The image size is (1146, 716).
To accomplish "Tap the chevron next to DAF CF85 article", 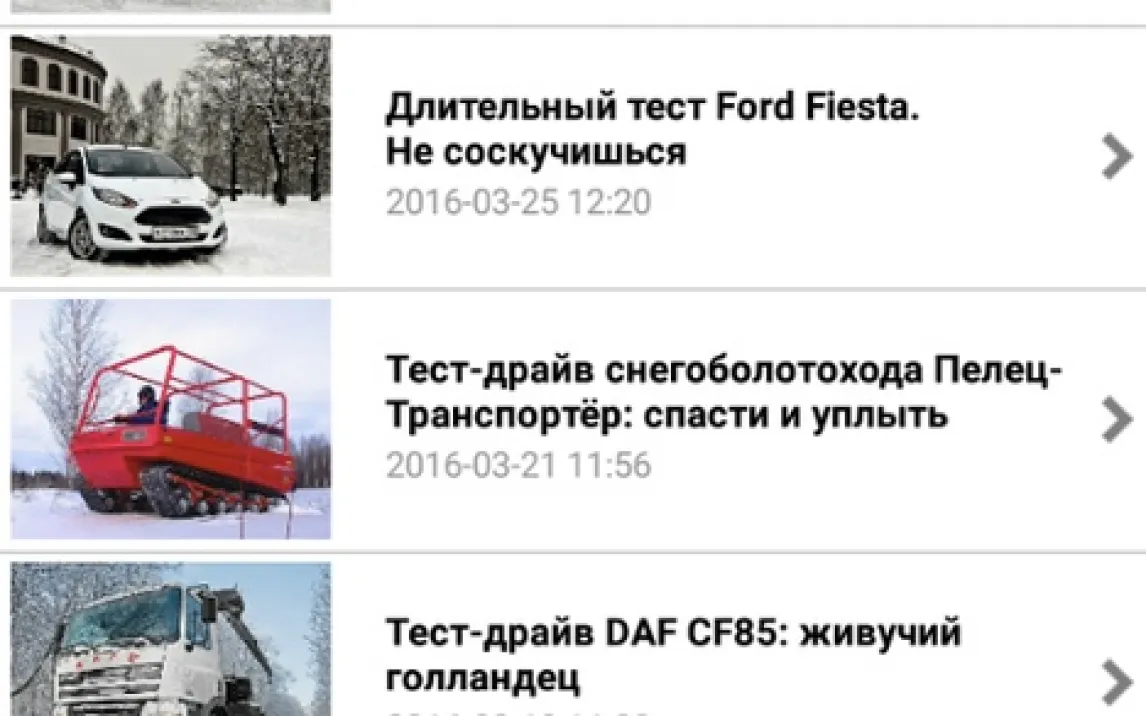I will click(1116, 682).
